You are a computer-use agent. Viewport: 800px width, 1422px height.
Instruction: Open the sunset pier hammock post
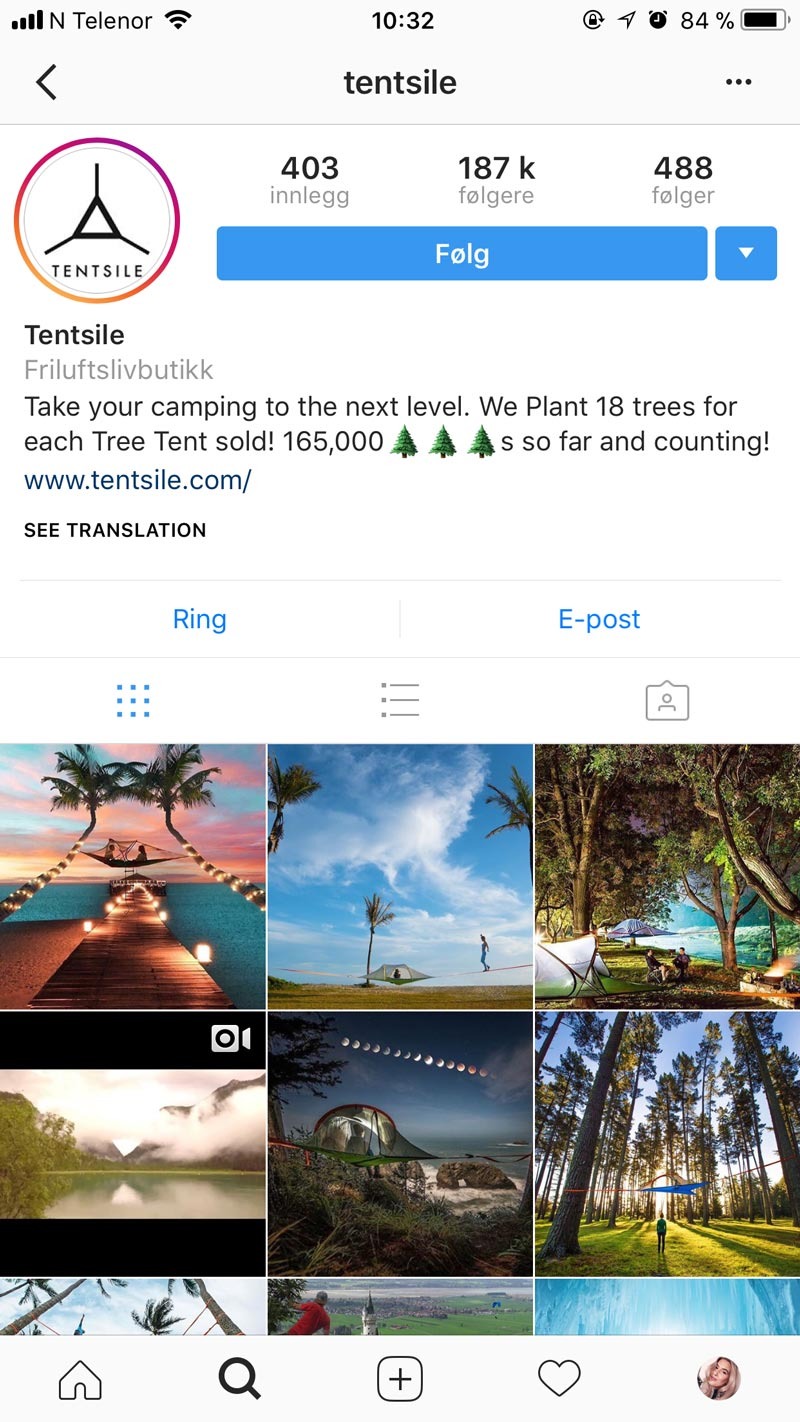(133, 876)
